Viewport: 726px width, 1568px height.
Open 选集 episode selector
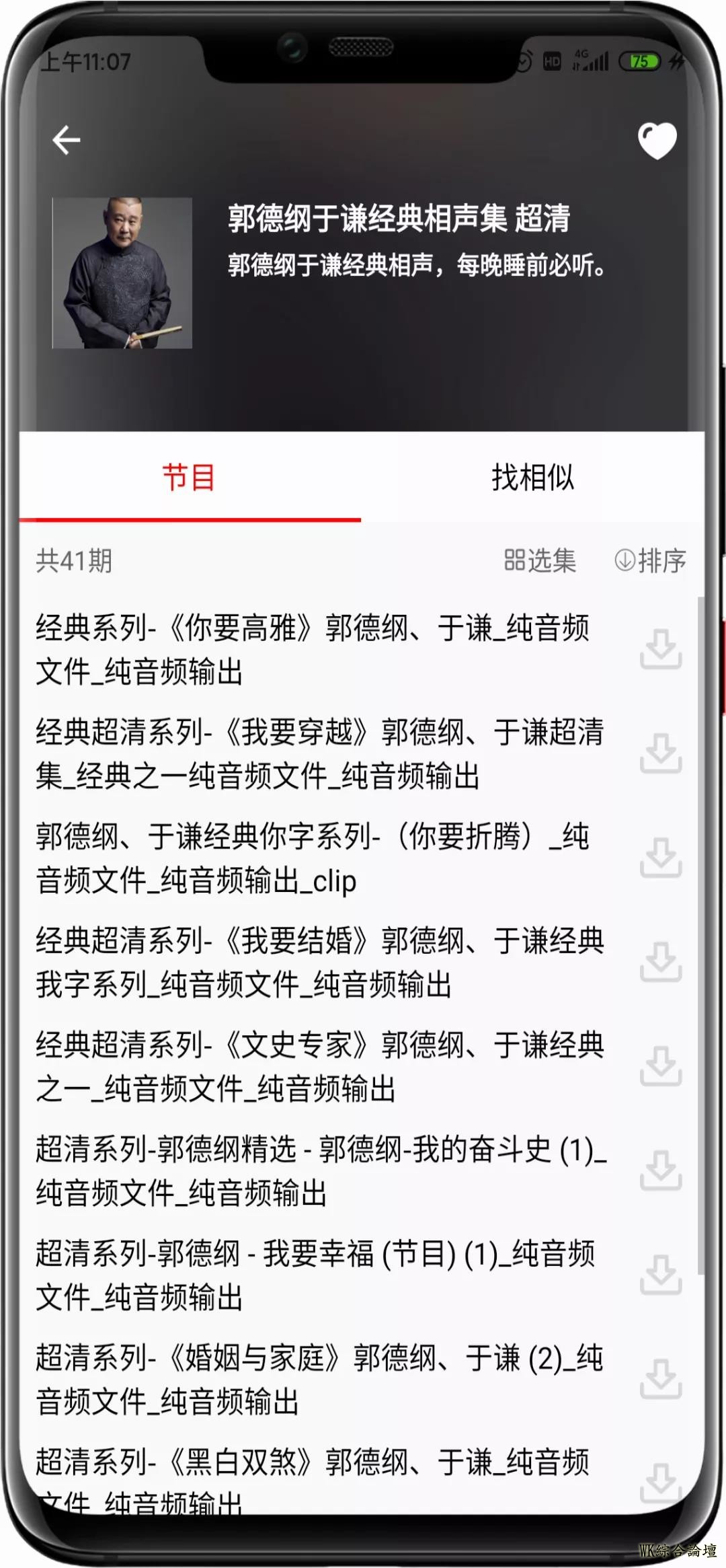(540, 560)
